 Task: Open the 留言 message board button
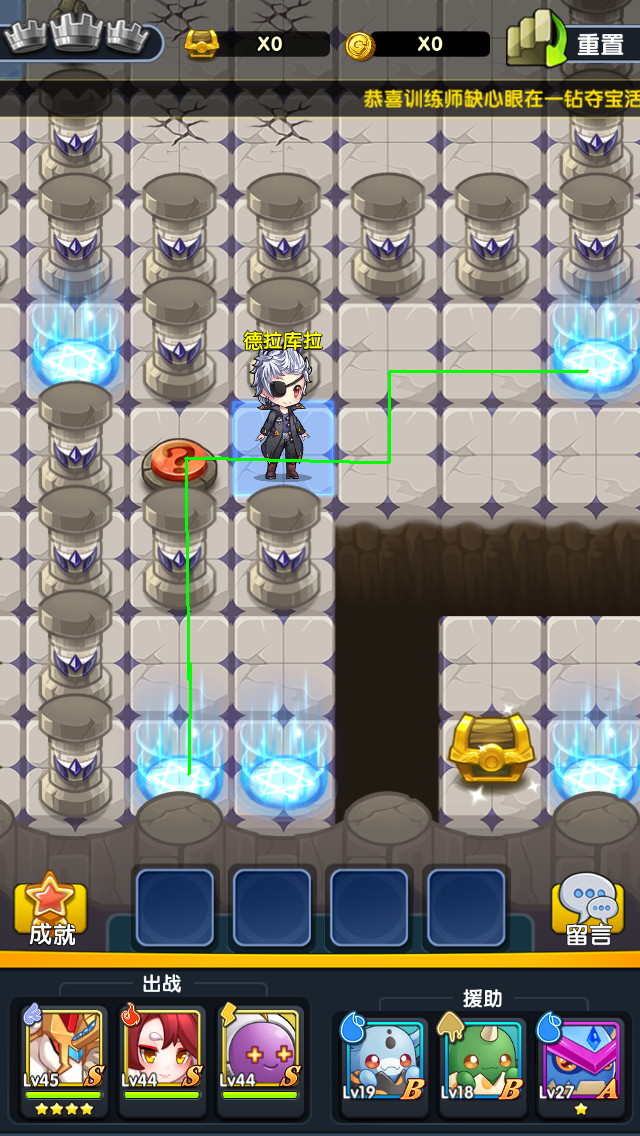(589, 910)
